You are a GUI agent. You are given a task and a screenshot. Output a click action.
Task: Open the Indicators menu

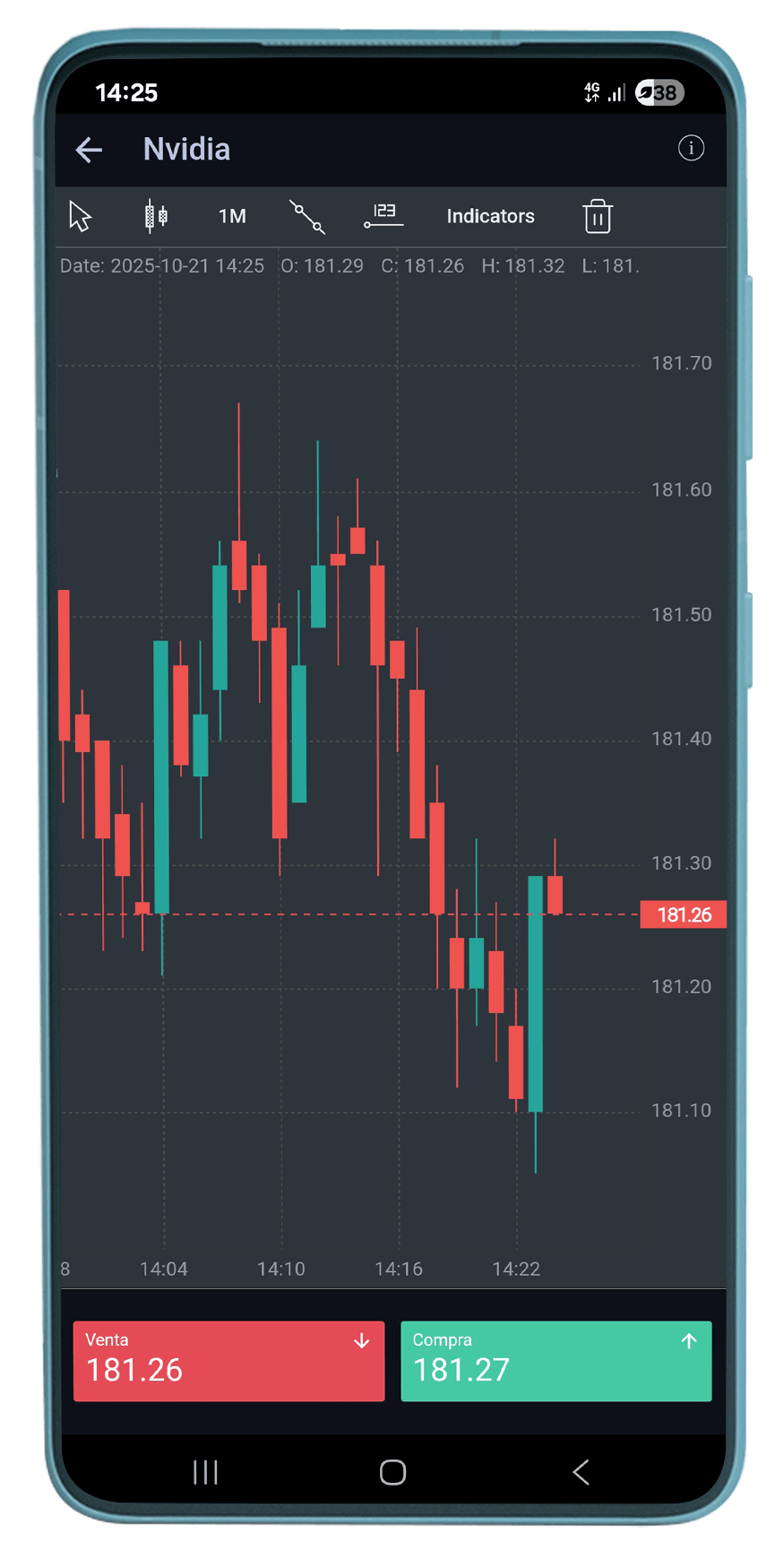[x=490, y=216]
